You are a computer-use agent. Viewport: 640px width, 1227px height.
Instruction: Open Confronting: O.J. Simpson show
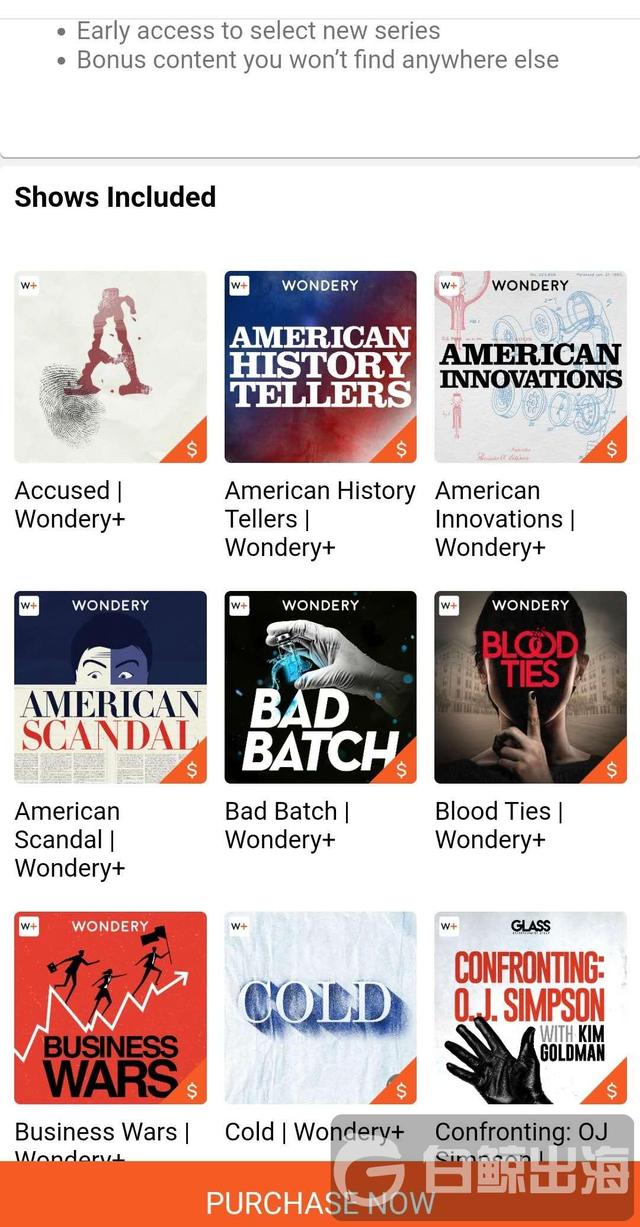coord(530,1007)
